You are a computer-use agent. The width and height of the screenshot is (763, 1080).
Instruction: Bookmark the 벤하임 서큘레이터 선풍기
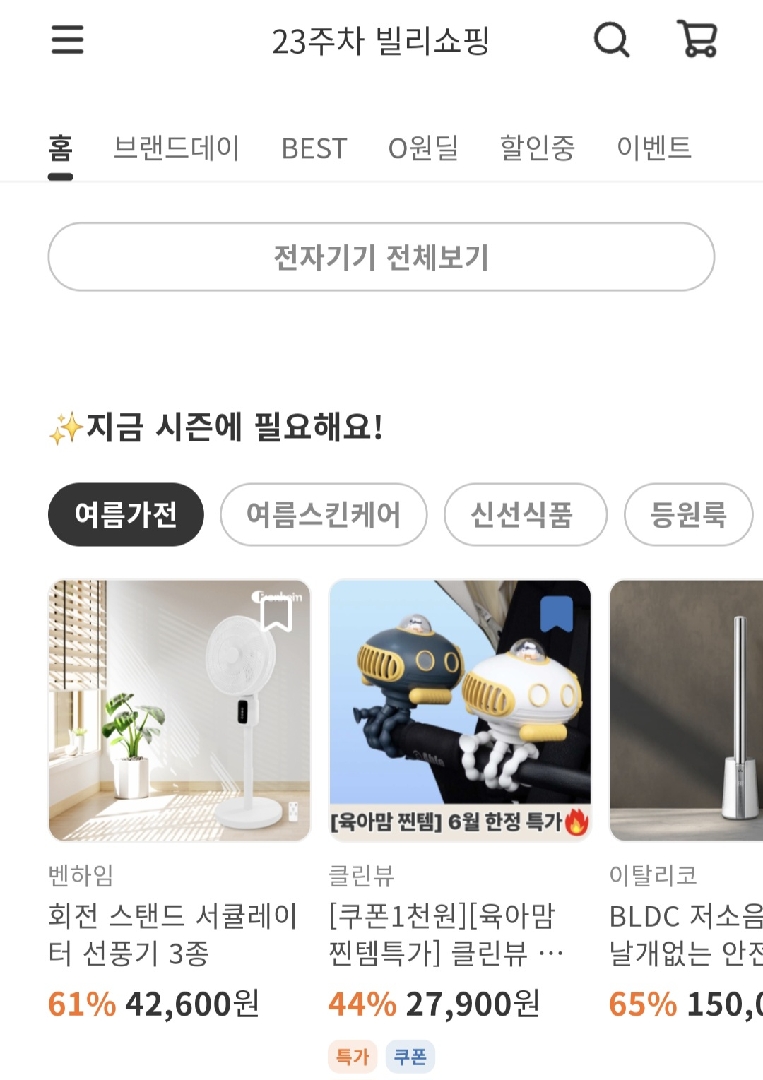click(x=277, y=612)
